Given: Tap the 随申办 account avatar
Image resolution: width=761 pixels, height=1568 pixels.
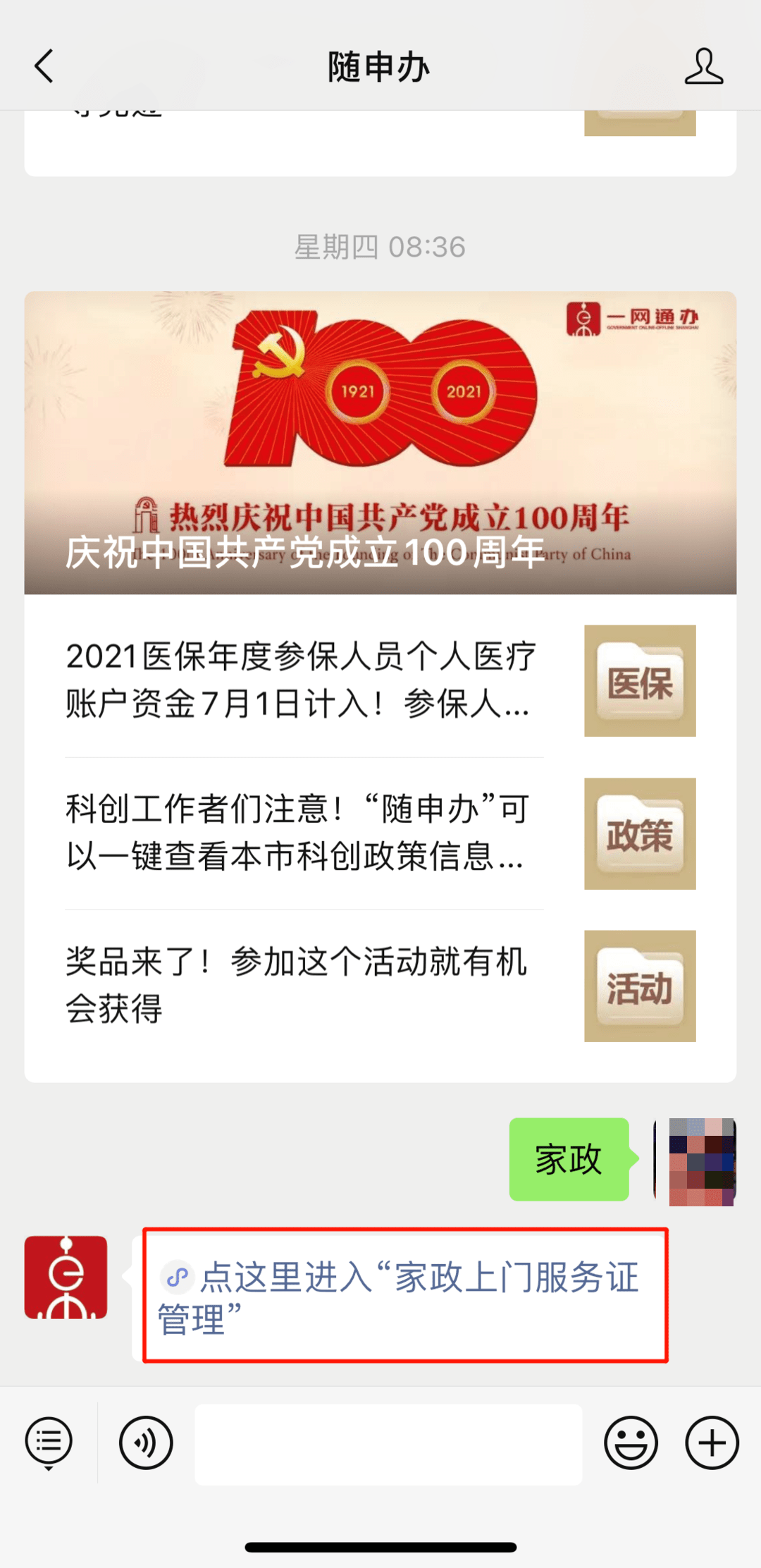Looking at the screenshot, I should [66, 1278].
